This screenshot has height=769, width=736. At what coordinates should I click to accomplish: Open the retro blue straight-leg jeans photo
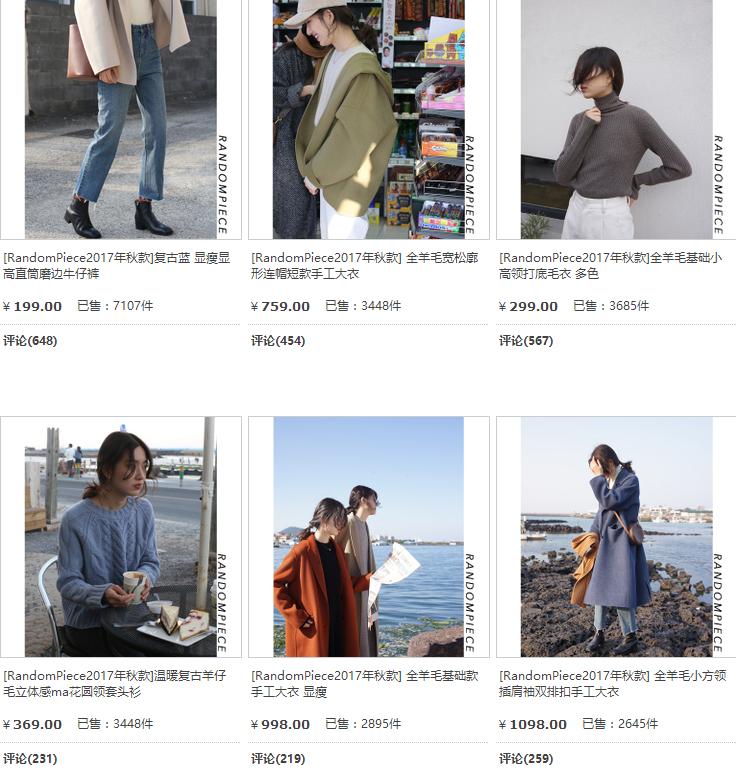(x=121, y=118)
